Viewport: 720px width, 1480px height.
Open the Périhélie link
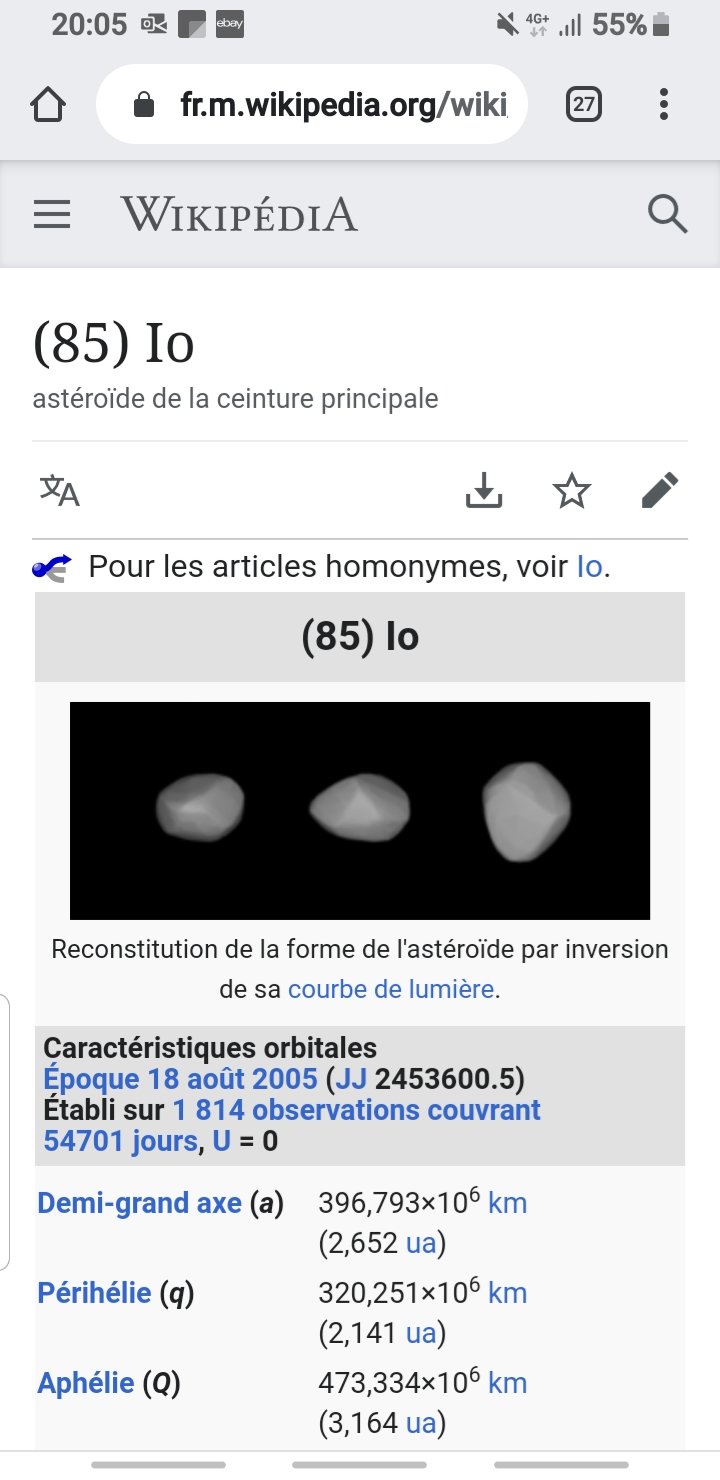click(95, 1293)
